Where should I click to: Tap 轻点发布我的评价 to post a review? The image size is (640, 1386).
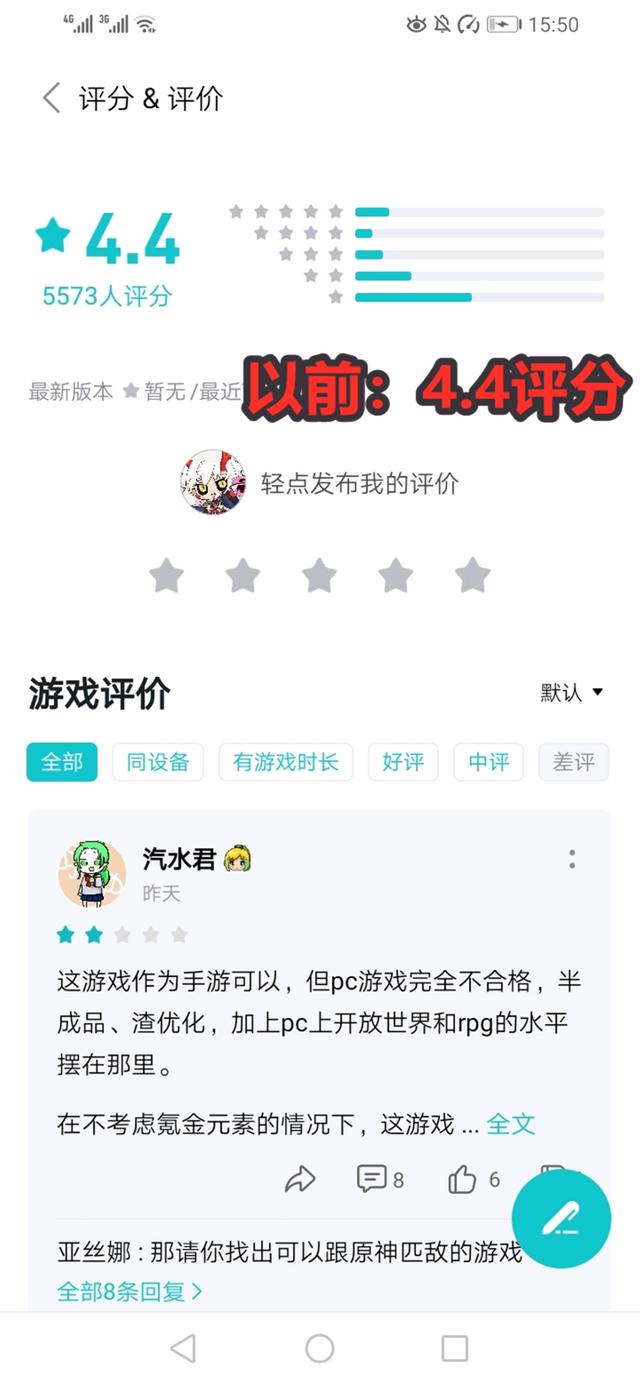tap(359, 484)
